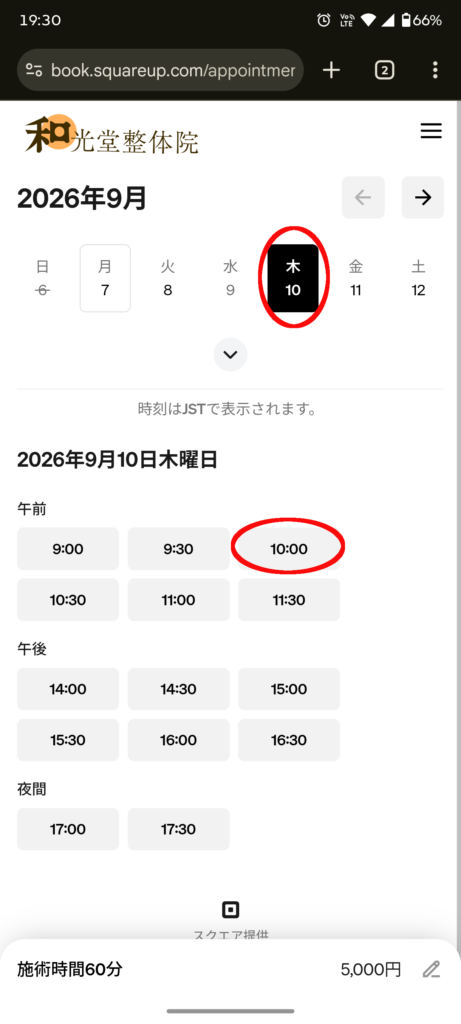Go to the next week
This screenshot has width=461, height=1024.
tap(422, 197)
